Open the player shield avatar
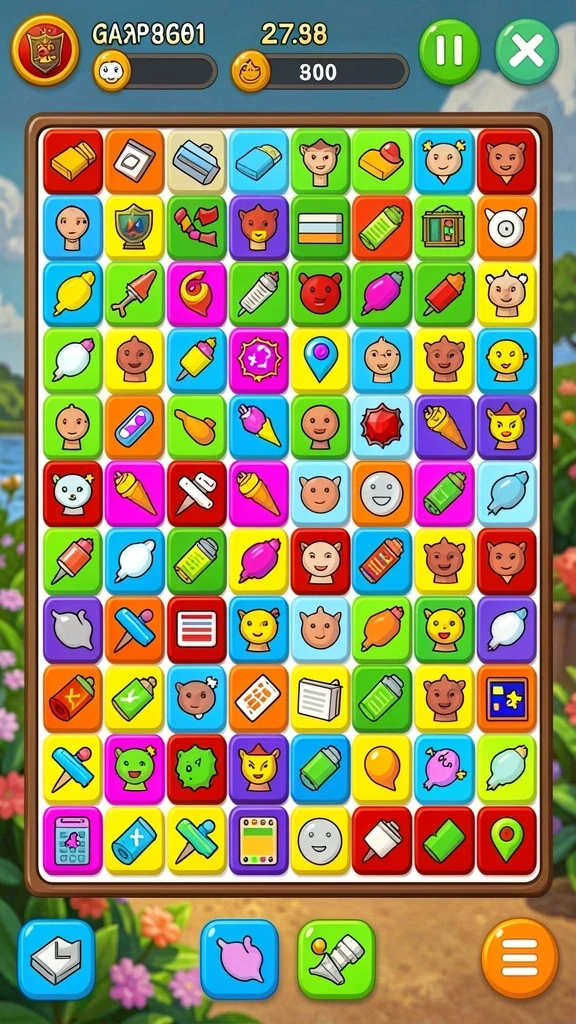This screenshot has width=576, height=1024. pos(45,50)
